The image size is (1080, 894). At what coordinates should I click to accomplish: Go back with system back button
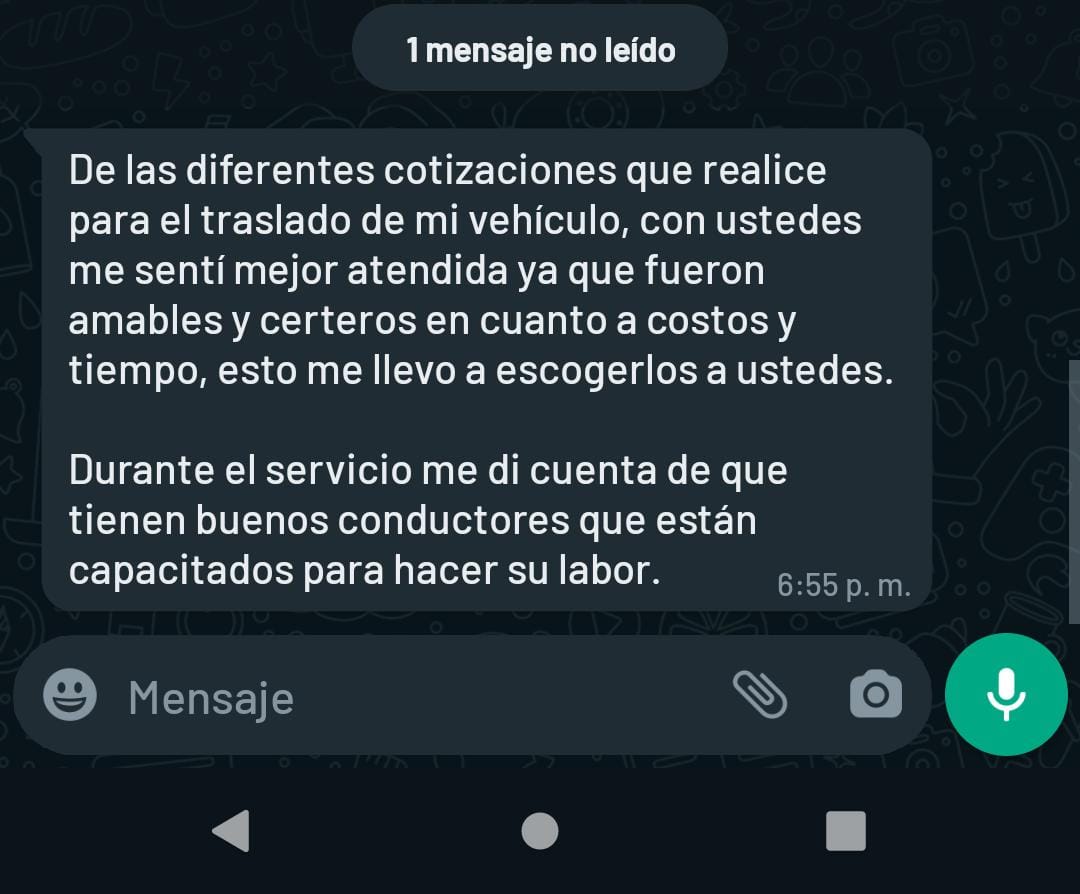click(232, 831)
